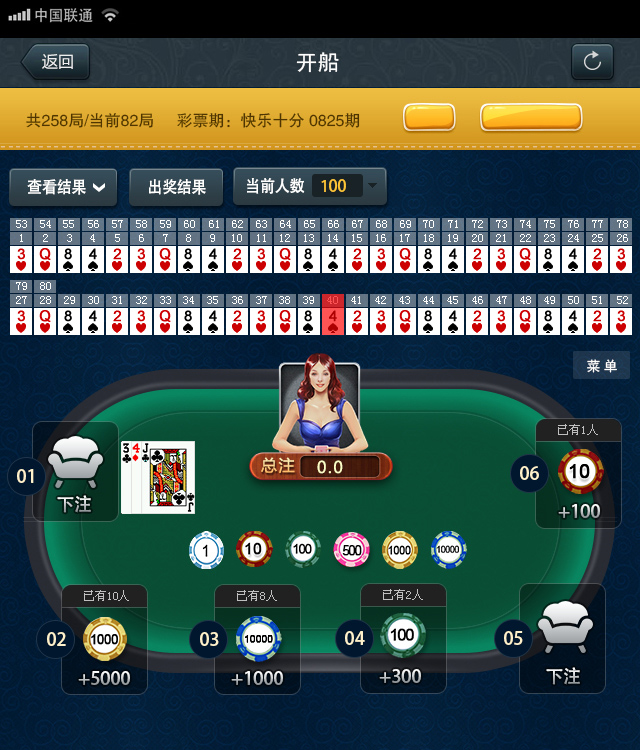Open the 出奖结果 results
This screenshot has height=750, width=640.
coord(177,187)
